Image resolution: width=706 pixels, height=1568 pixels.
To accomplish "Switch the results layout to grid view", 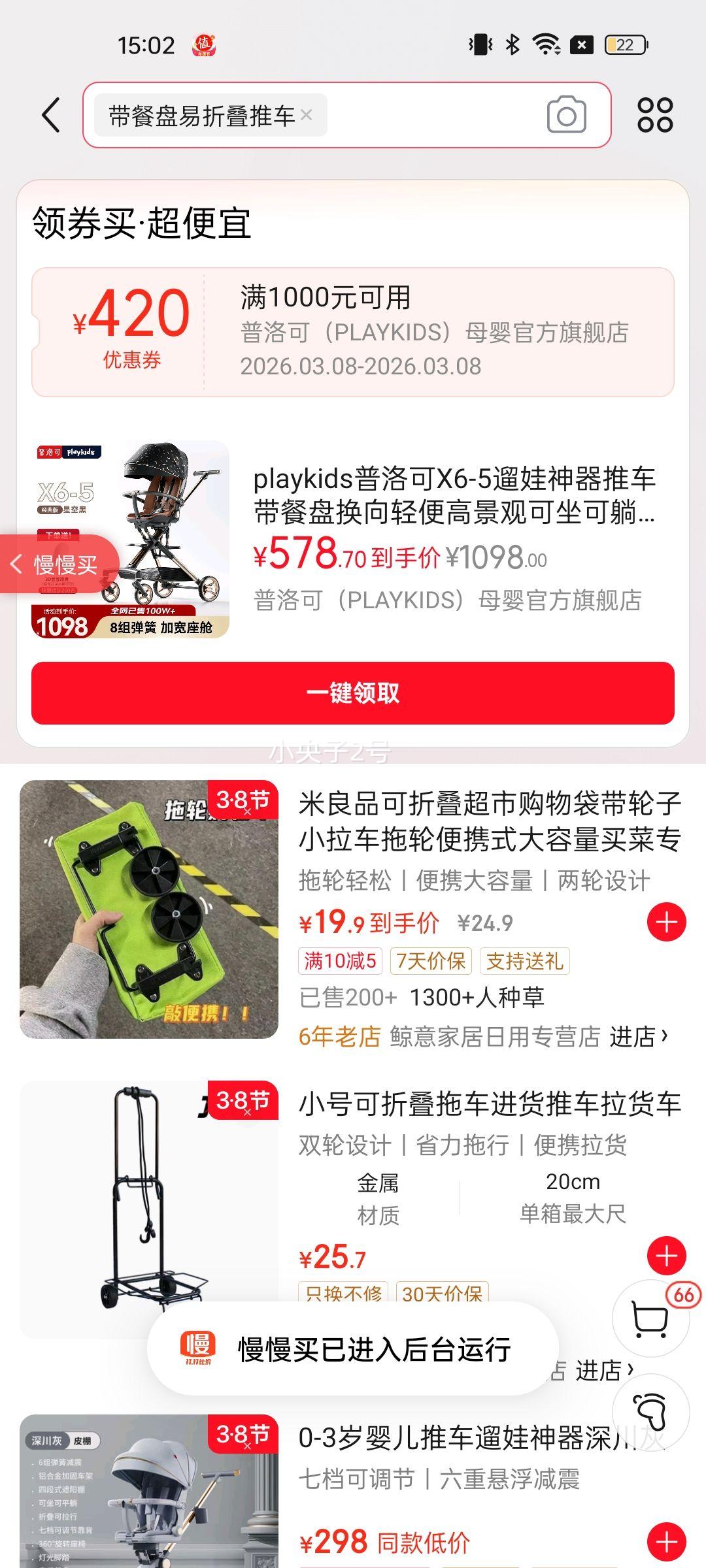I will pos(654,116).
